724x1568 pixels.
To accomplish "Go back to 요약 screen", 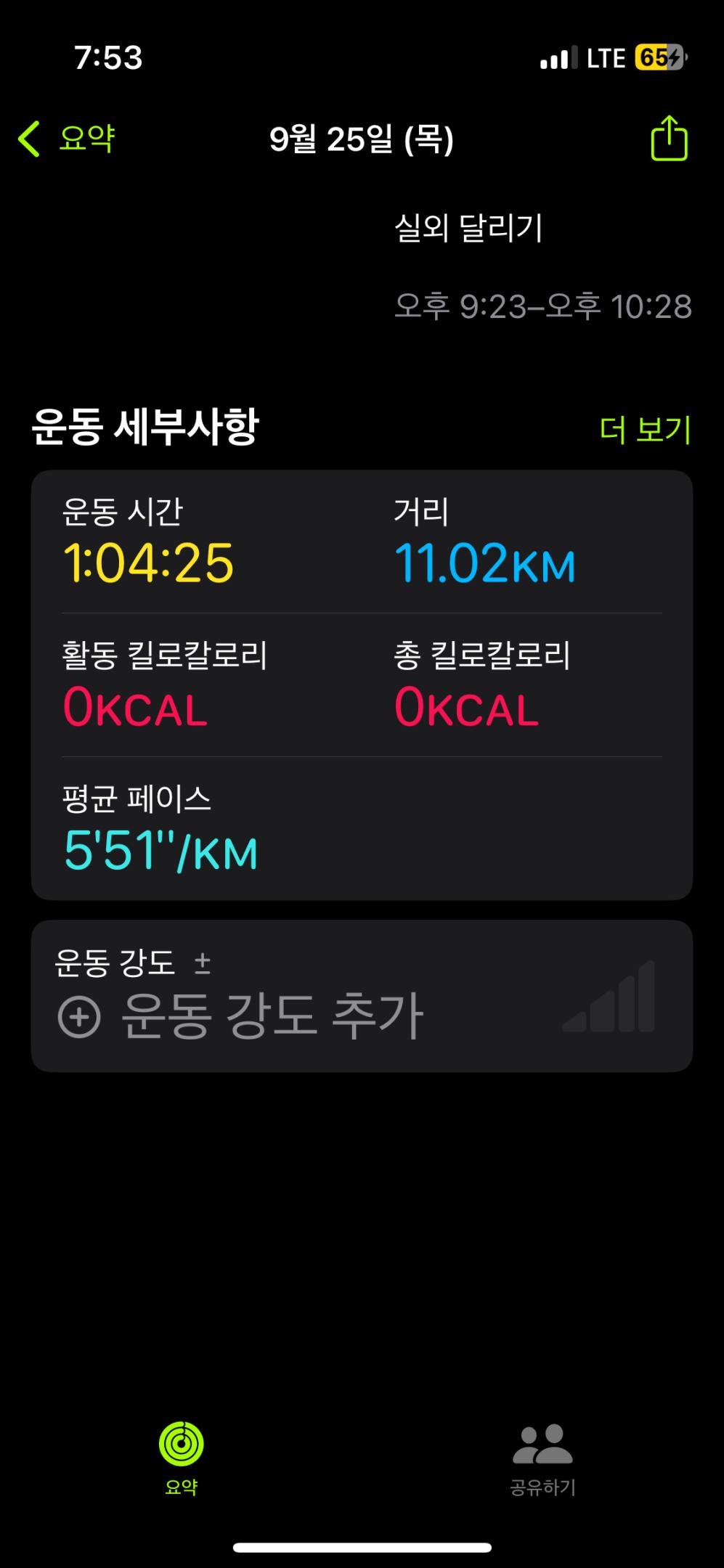I will coord(67,139).
